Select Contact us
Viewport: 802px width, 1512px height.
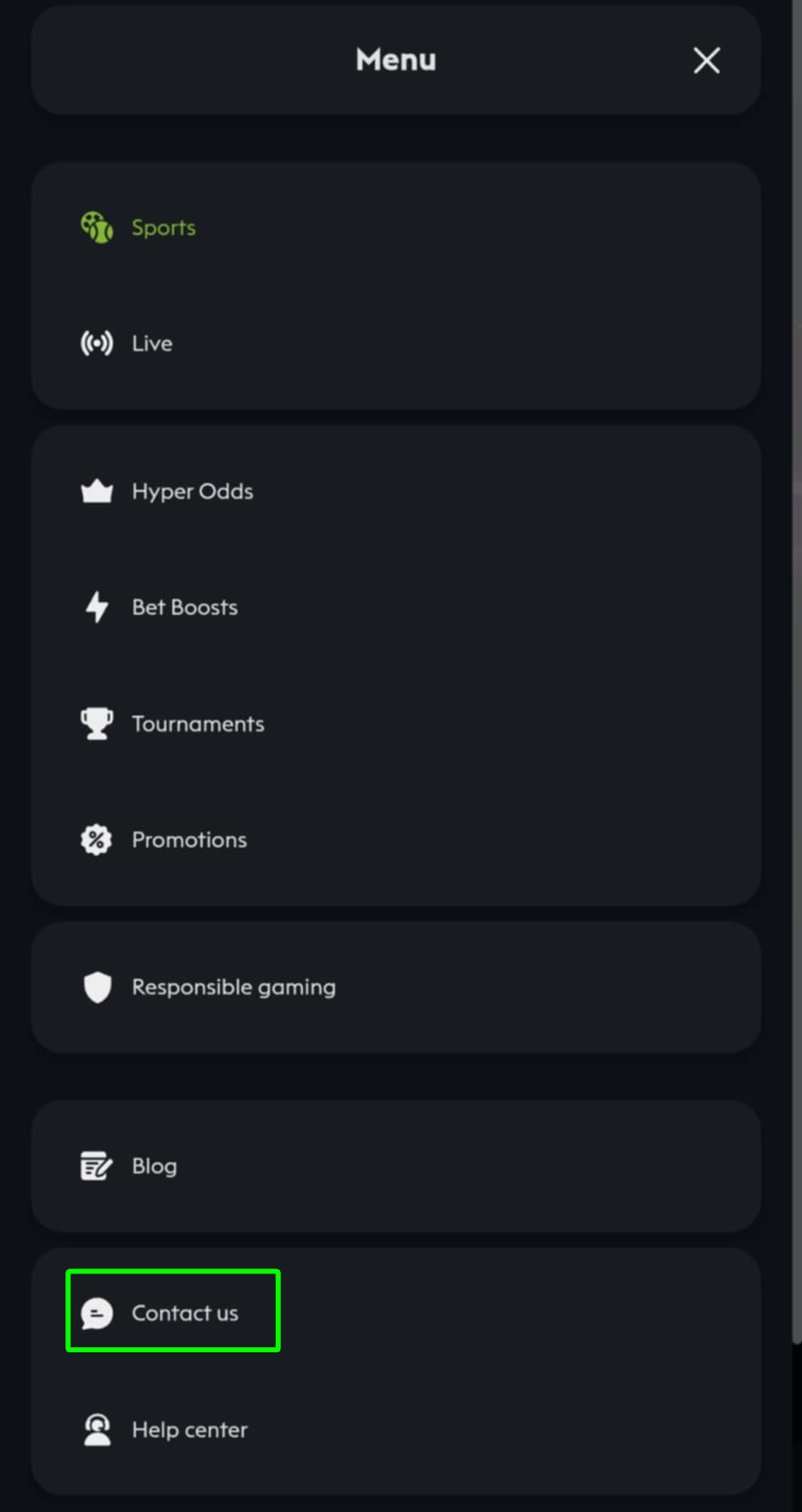click(x=184, y=1313)
